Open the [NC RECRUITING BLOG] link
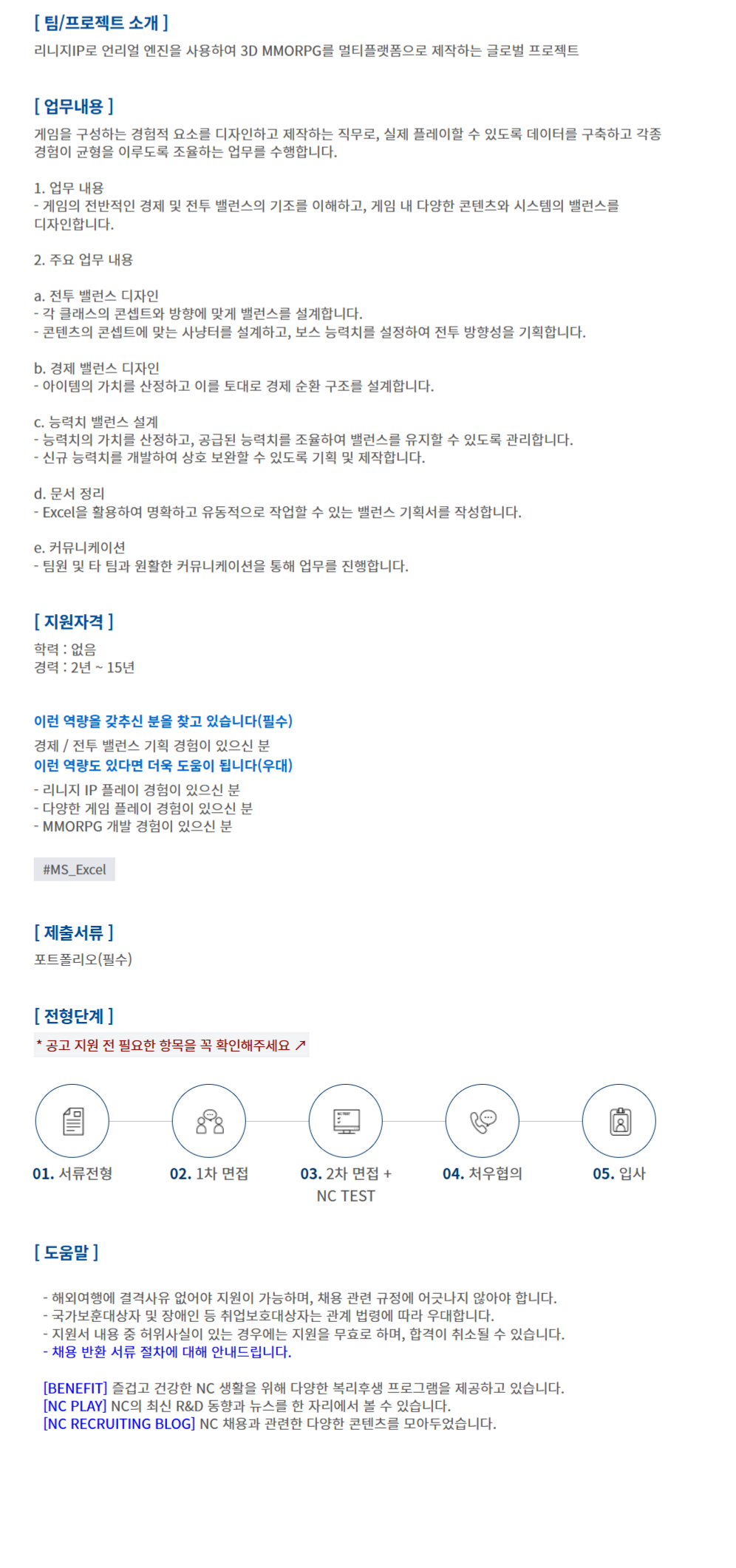The width and height of the screenshot is (736, 1568). 120,1423
